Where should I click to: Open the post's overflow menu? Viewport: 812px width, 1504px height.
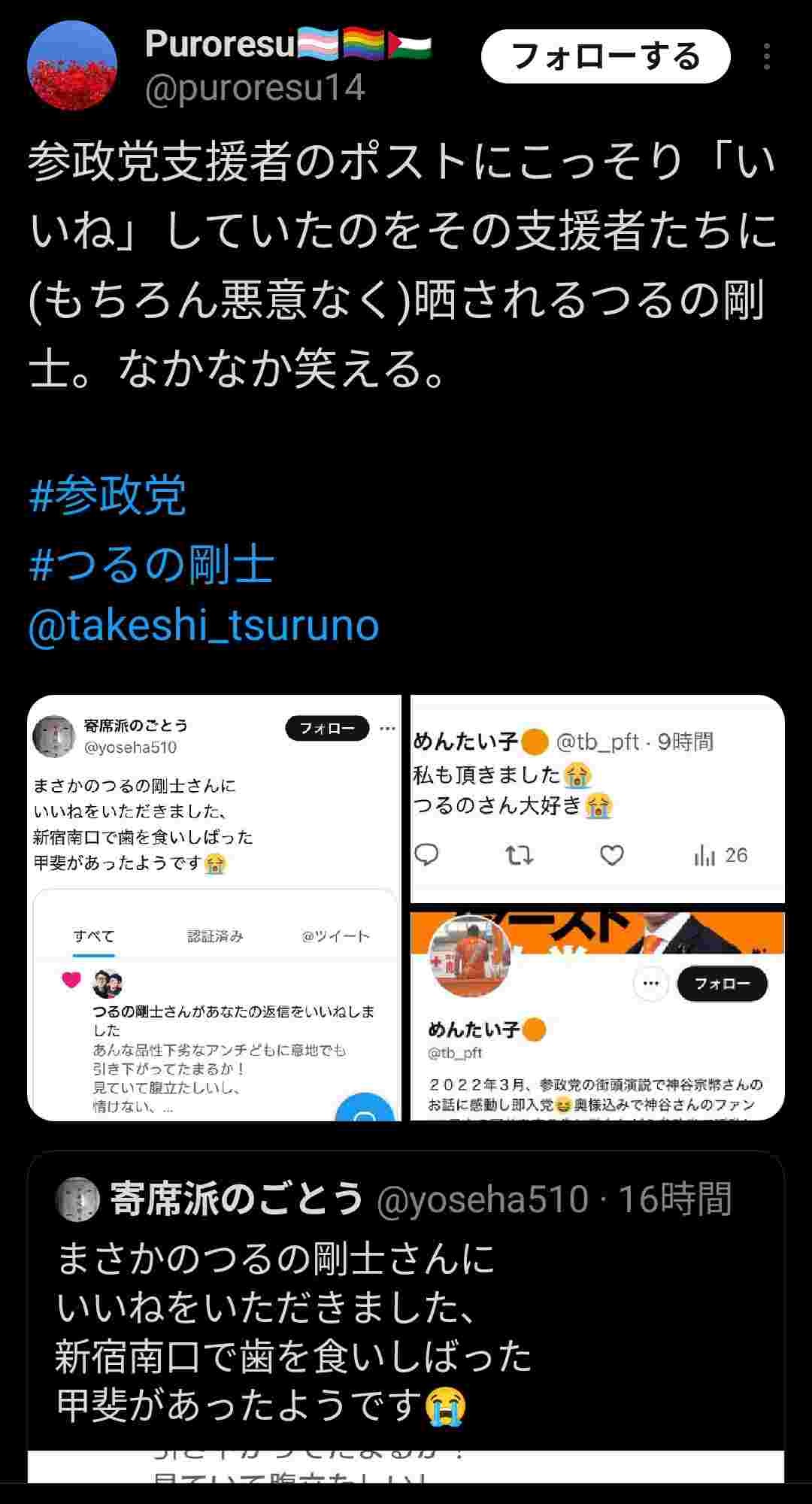click(766, 57)
